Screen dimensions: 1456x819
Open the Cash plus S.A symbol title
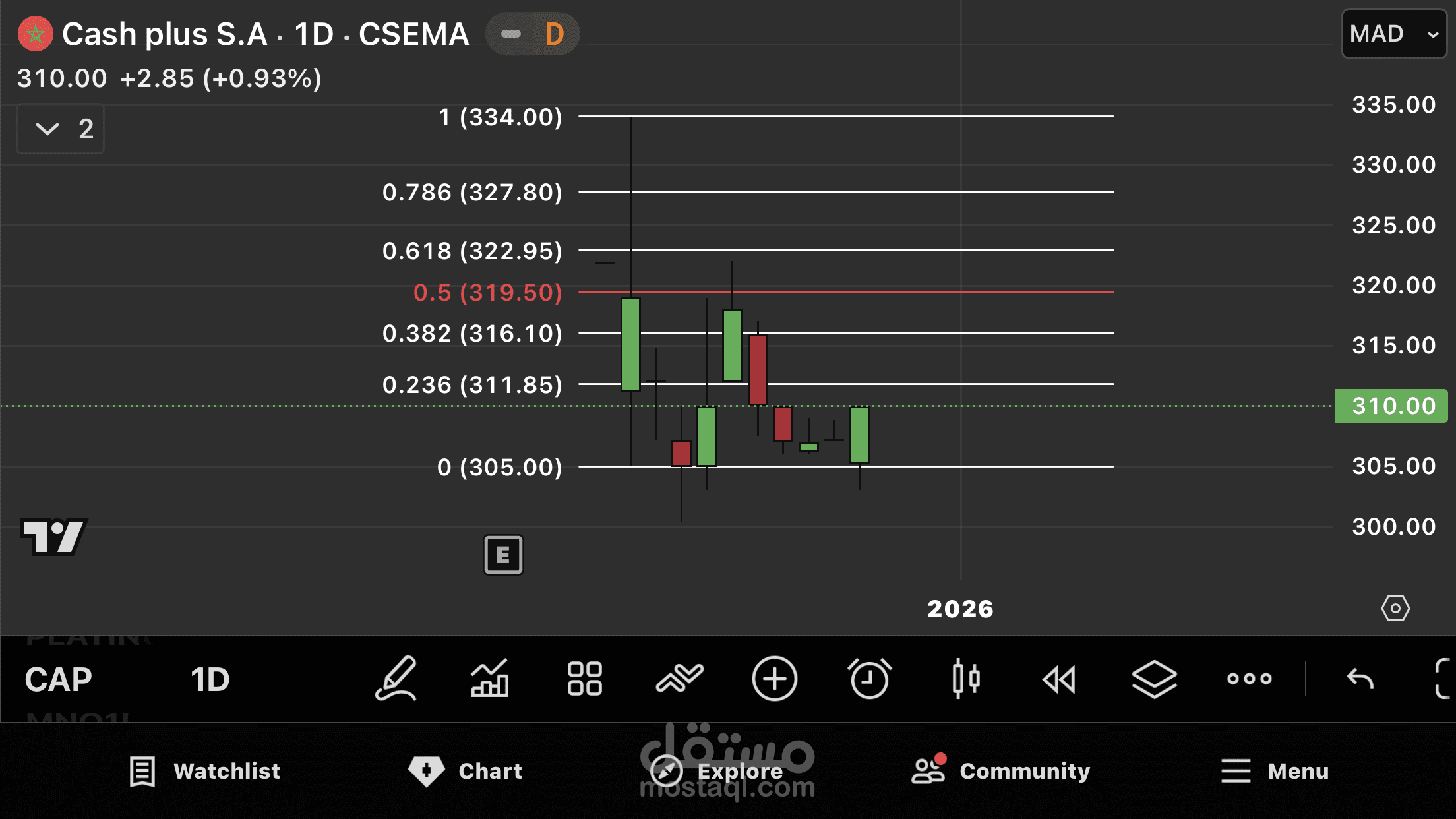click(x=265, y=34)
